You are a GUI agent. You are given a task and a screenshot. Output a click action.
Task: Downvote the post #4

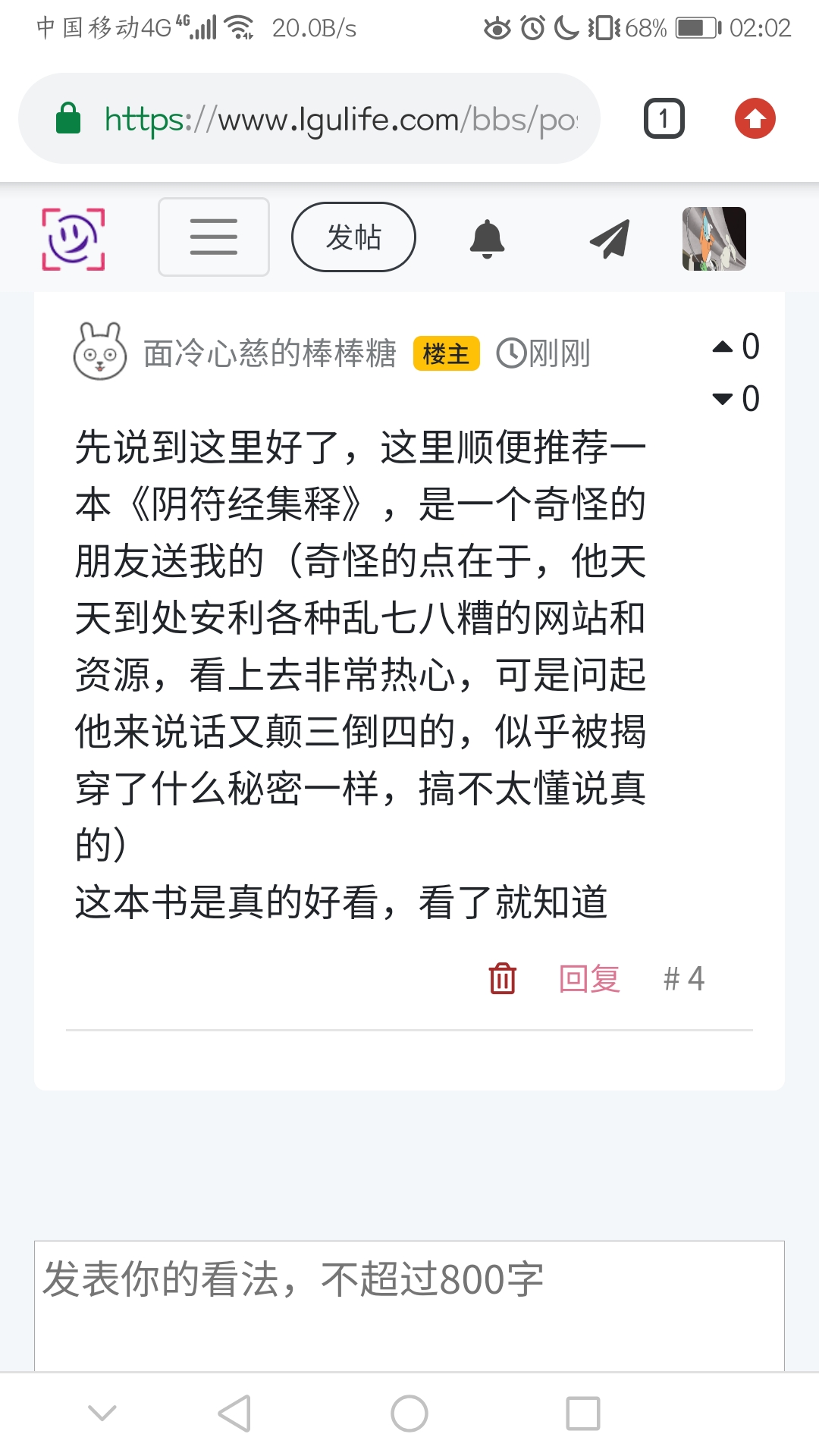[x=723, y=399]
